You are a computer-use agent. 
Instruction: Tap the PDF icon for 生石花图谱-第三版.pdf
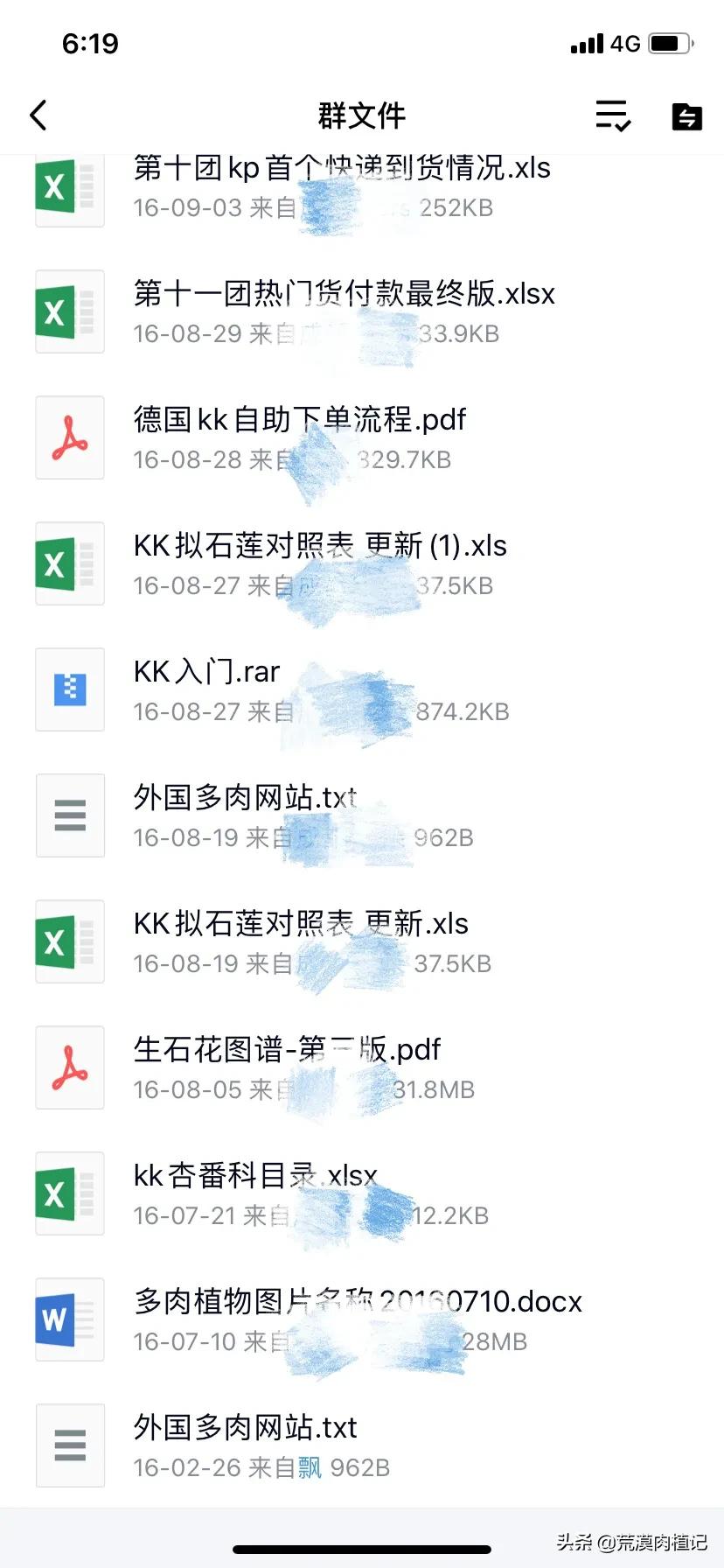pyautogui.click(x=69, y=1067)
